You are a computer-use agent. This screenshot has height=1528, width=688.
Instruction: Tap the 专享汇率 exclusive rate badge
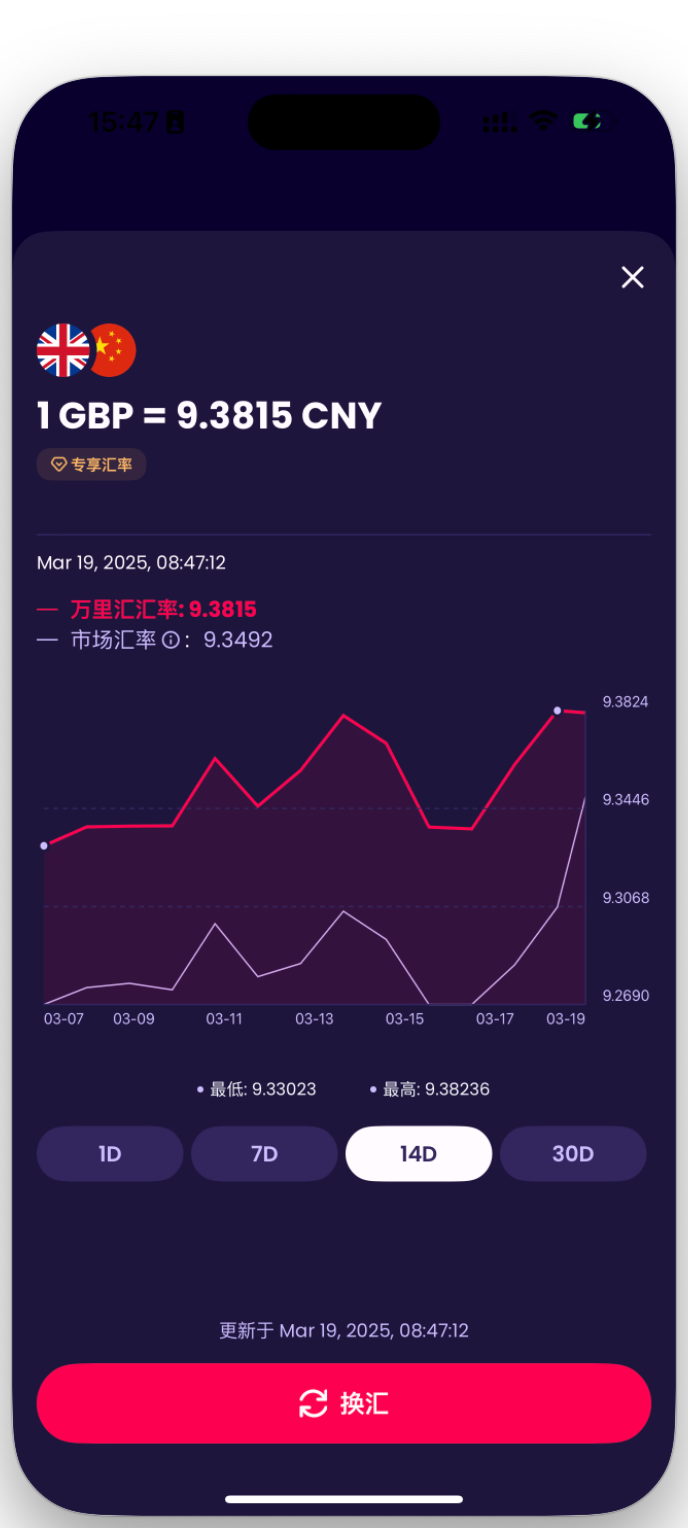[x=92, y=465]
